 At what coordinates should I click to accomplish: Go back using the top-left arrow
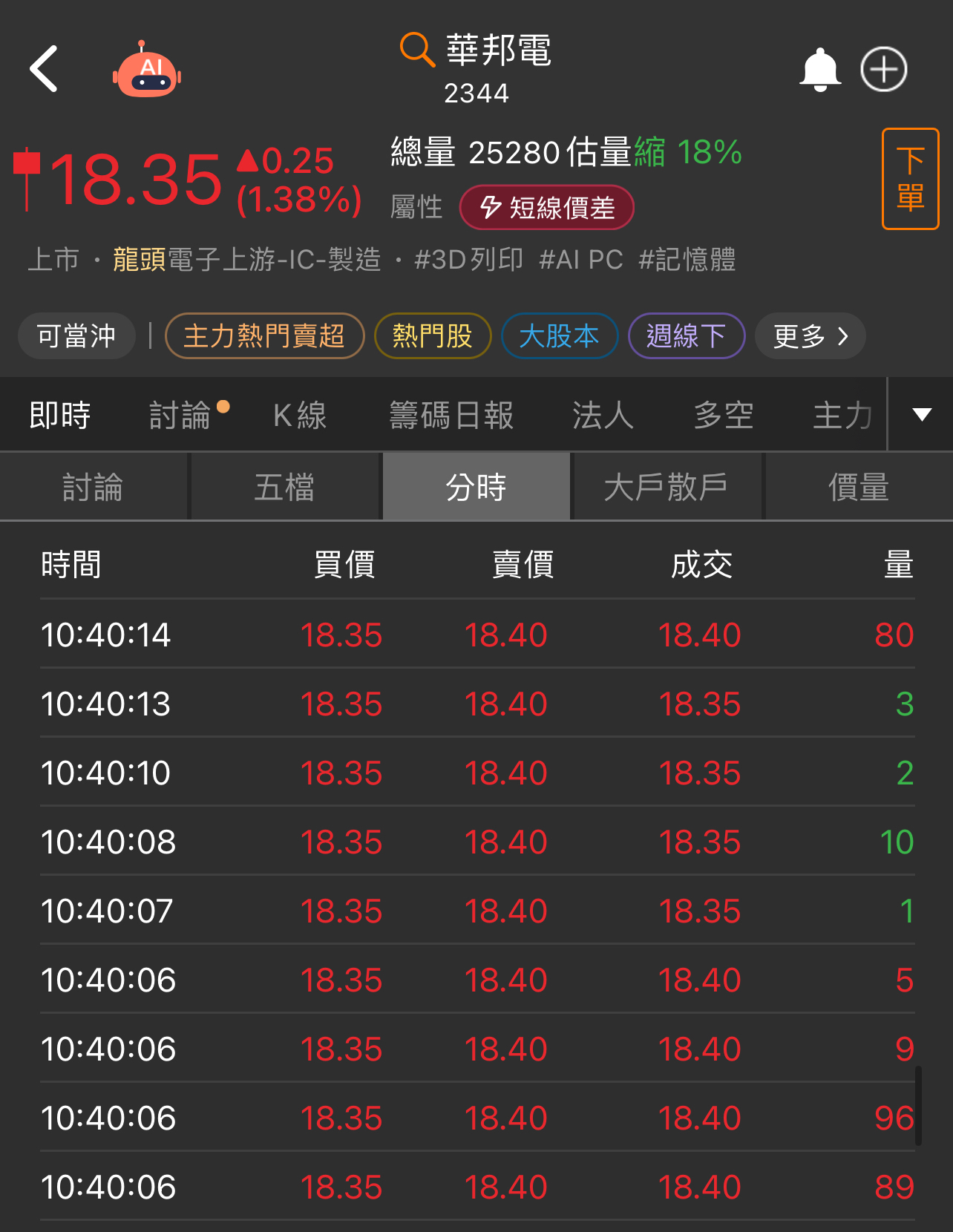pyautogui.click(x=44, y=69)
